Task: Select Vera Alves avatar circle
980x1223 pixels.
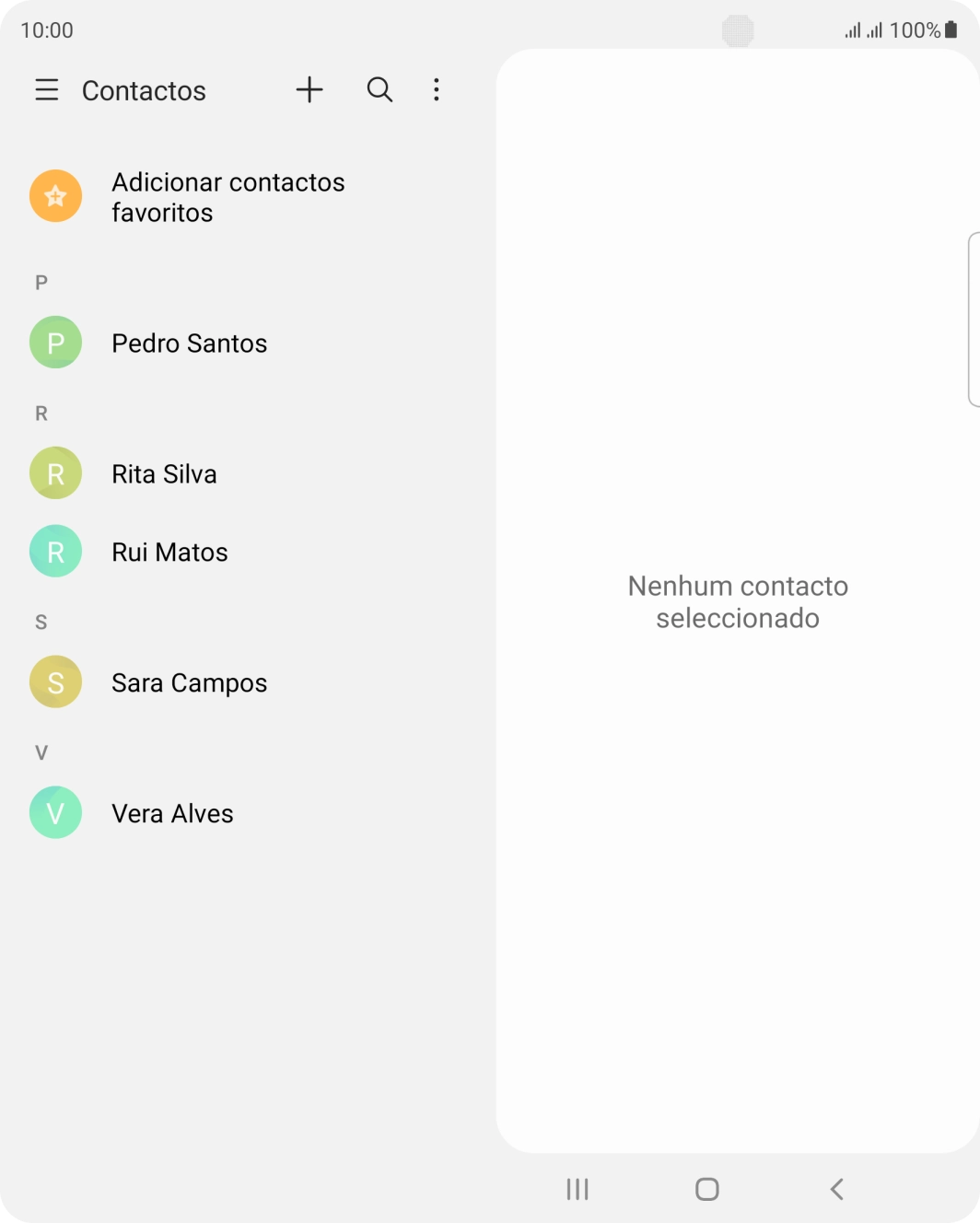Action: (55, 812)
